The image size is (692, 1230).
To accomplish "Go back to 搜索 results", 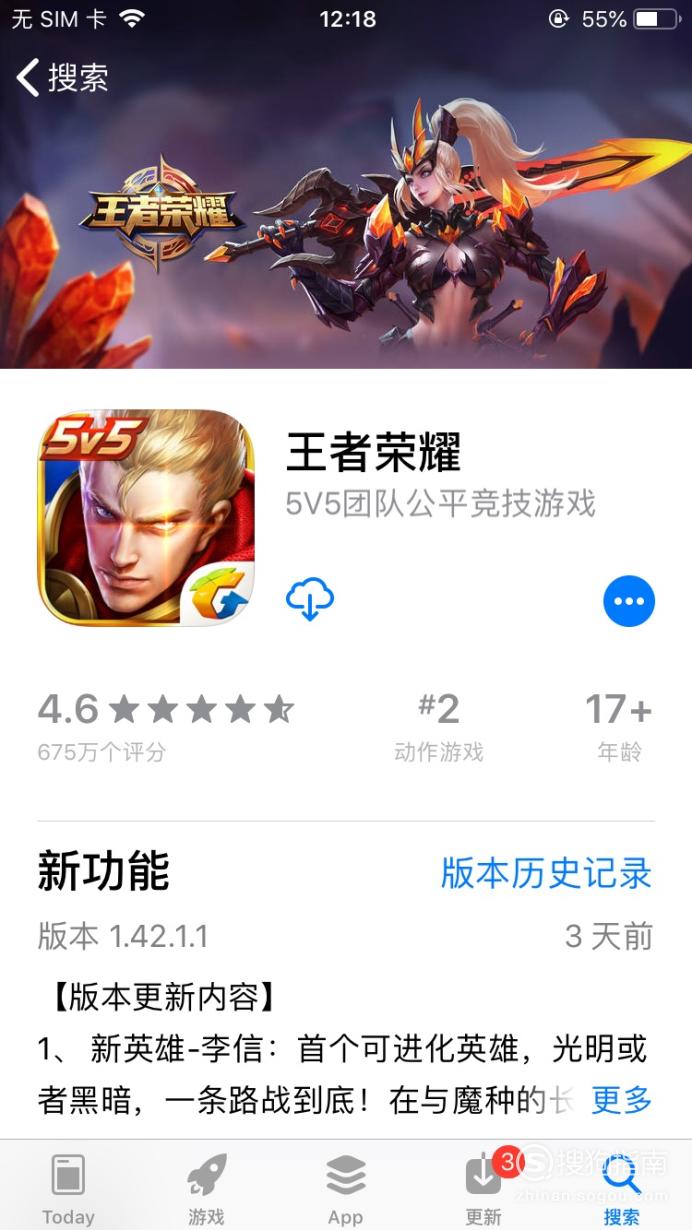I will click(x=62, y=77).
